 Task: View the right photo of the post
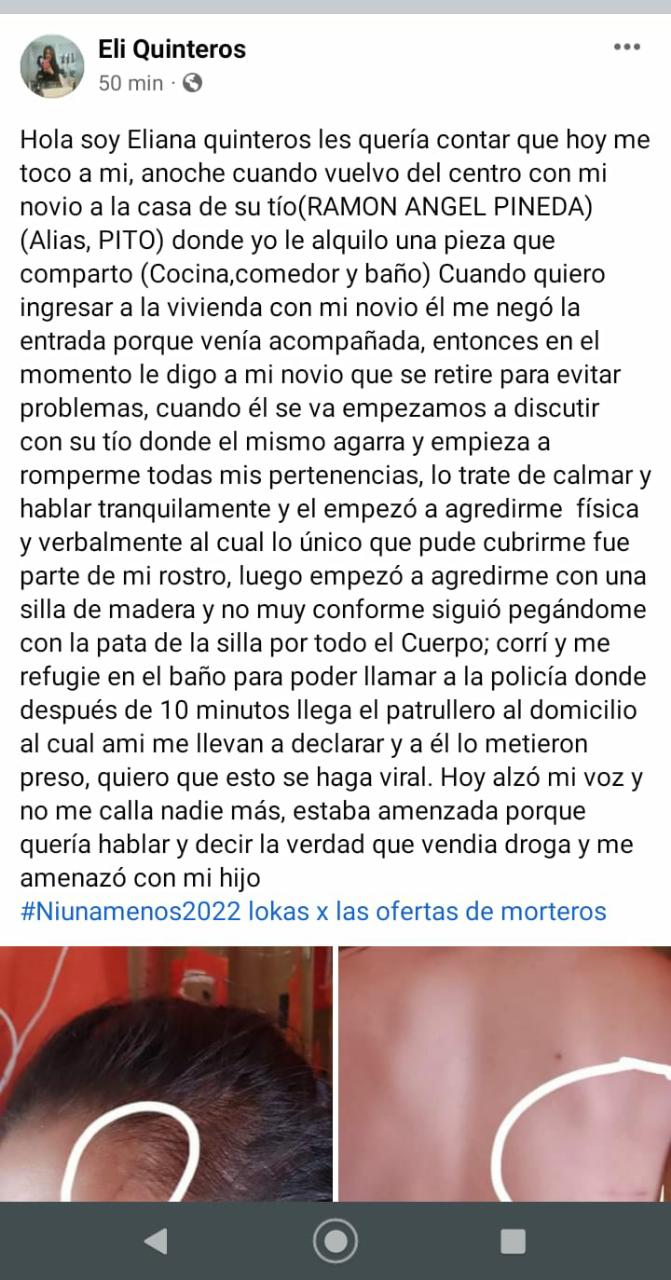504,1073
